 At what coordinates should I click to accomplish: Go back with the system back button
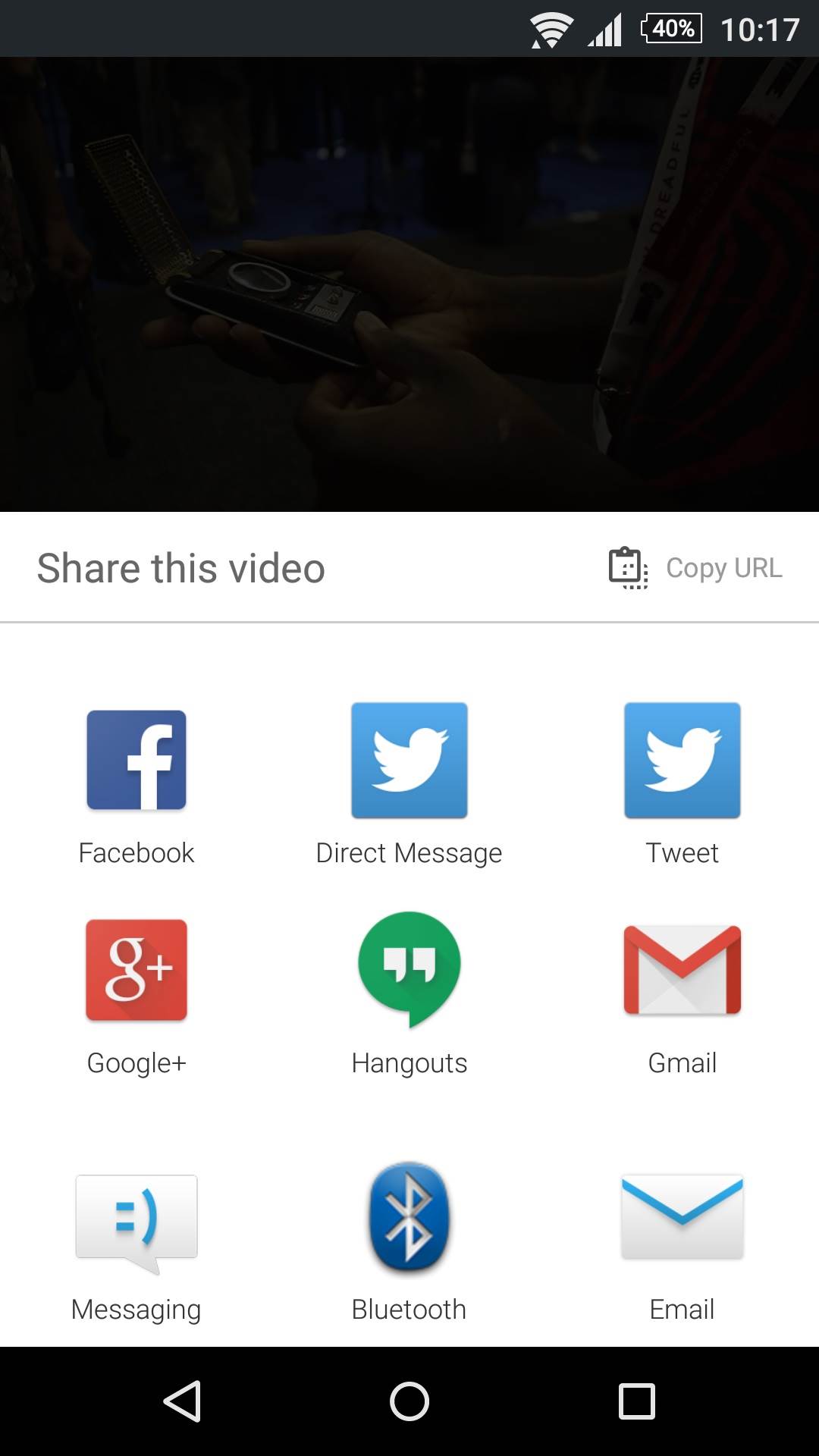(x=182, y=1401)
